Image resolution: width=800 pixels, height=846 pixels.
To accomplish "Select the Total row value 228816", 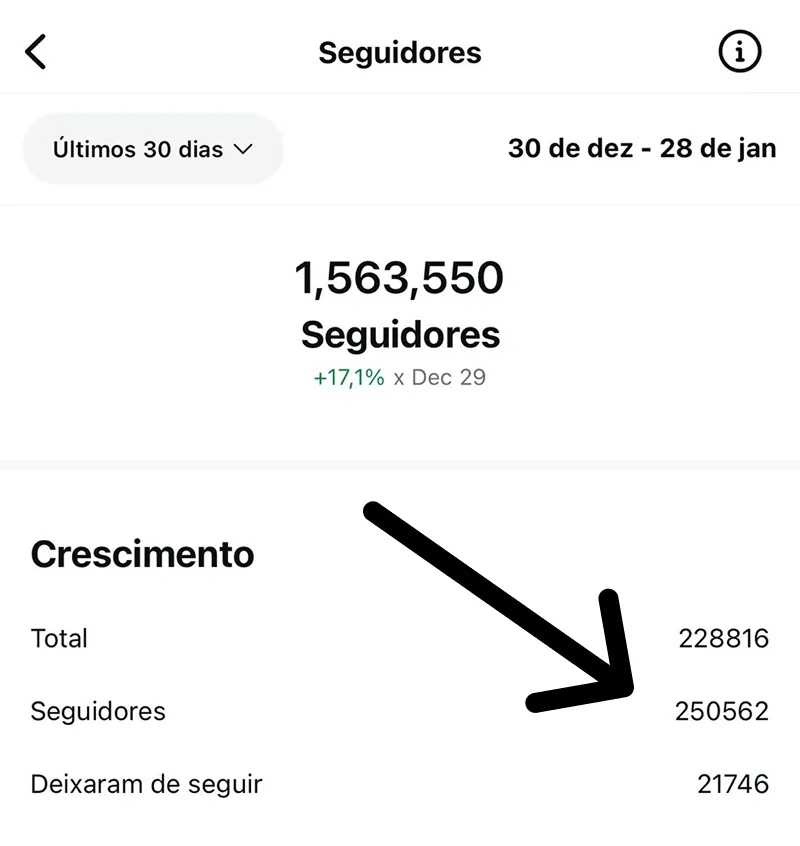I will [x=723, y=638].
